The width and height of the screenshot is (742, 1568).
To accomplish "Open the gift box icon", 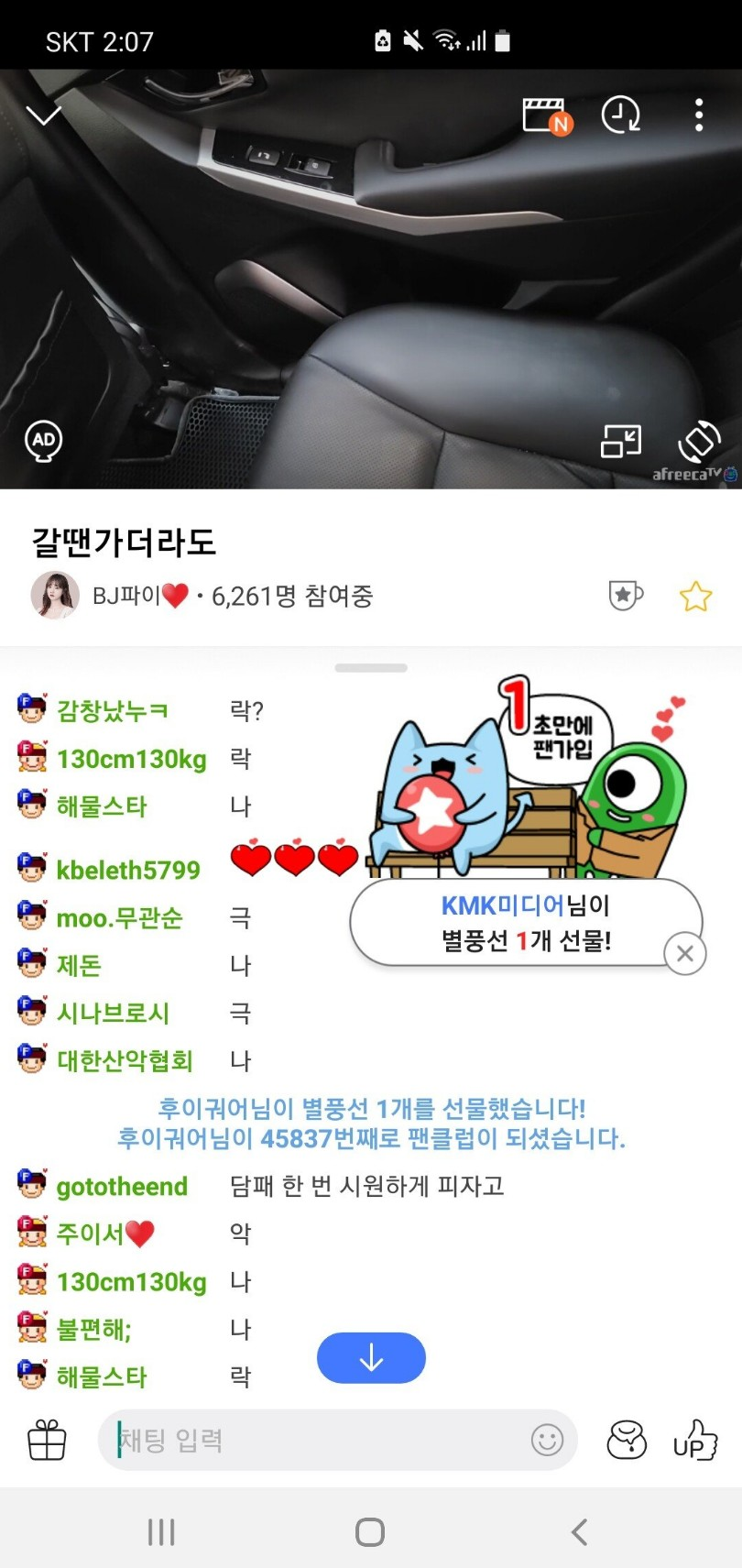I will [x=47, y=1441].
